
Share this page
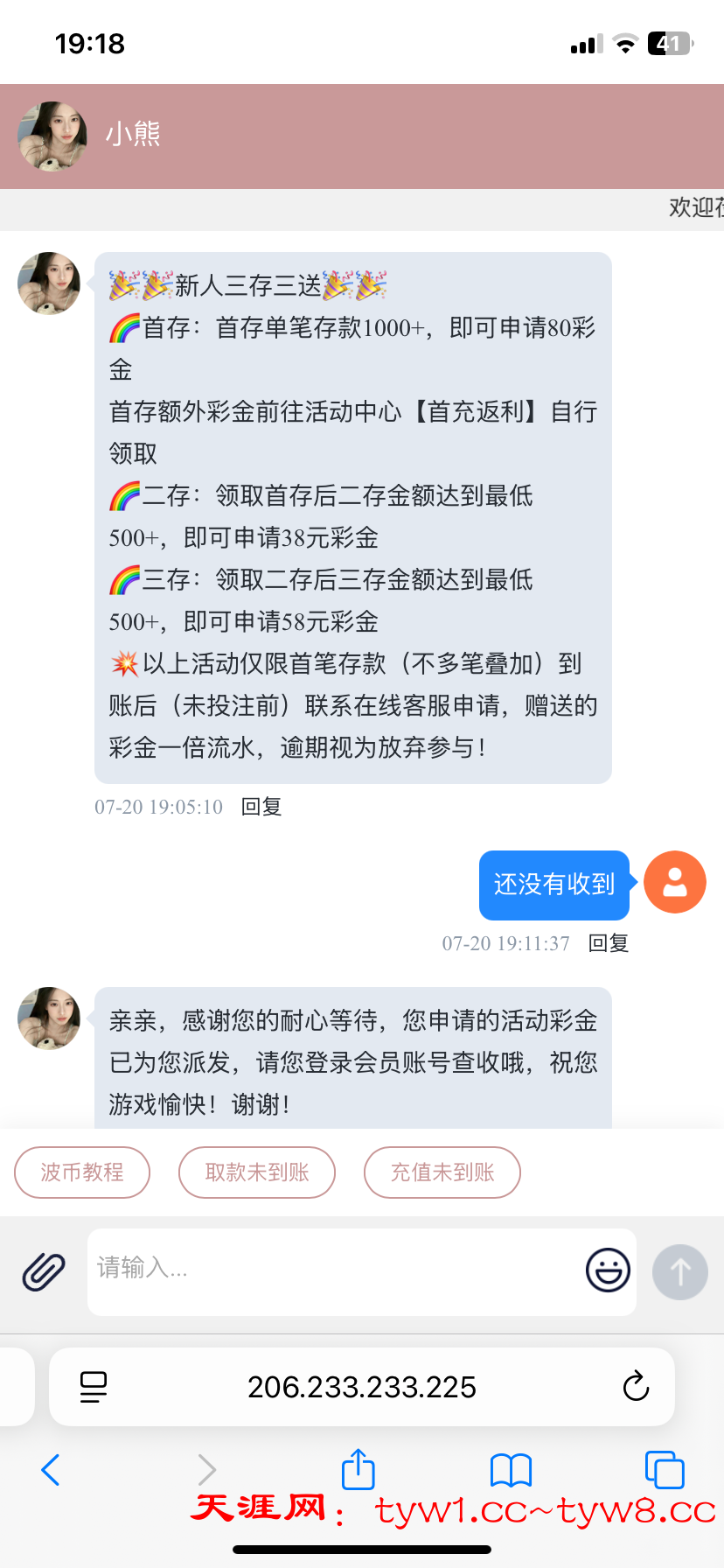tap(358, 1469)
